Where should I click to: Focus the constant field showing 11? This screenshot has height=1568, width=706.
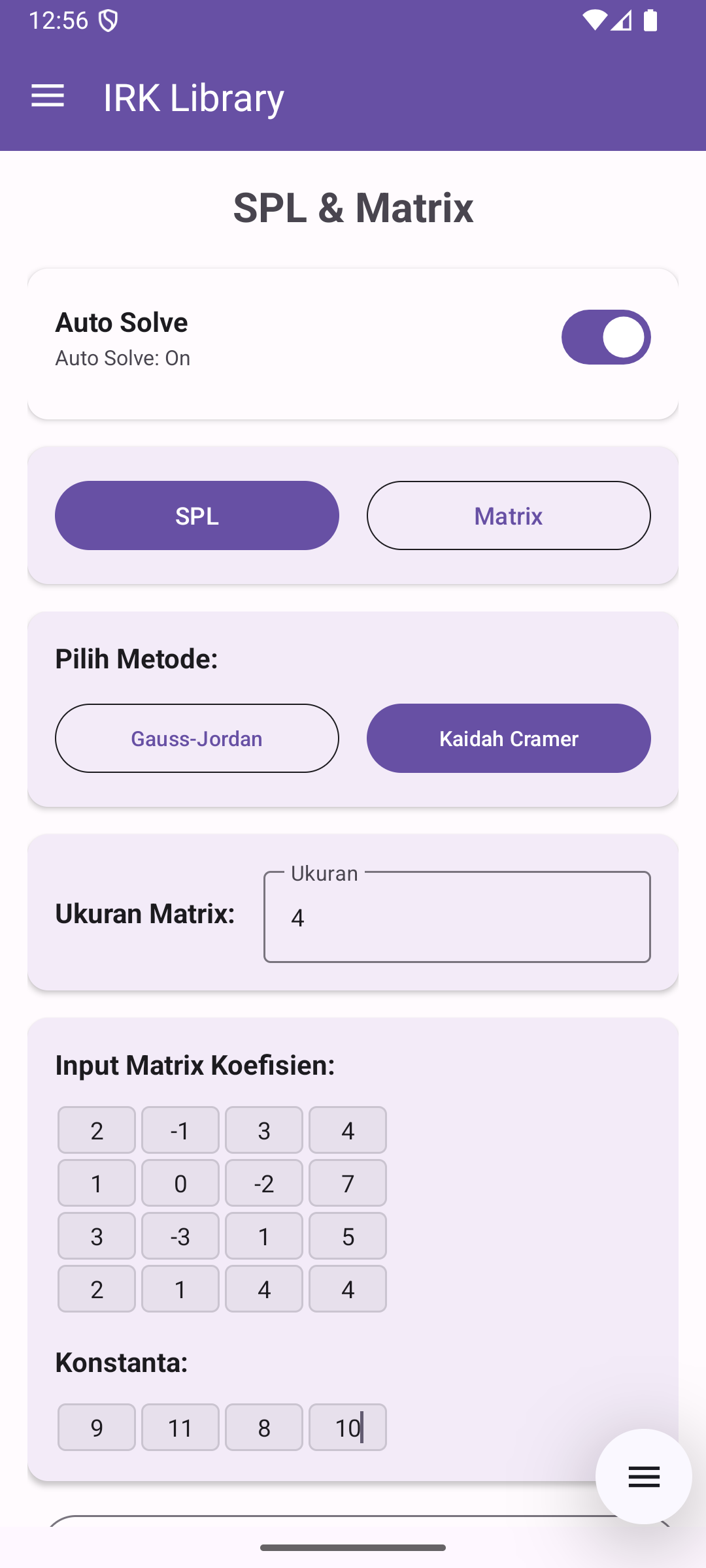pyautogui.click(x=180, y=1428)
